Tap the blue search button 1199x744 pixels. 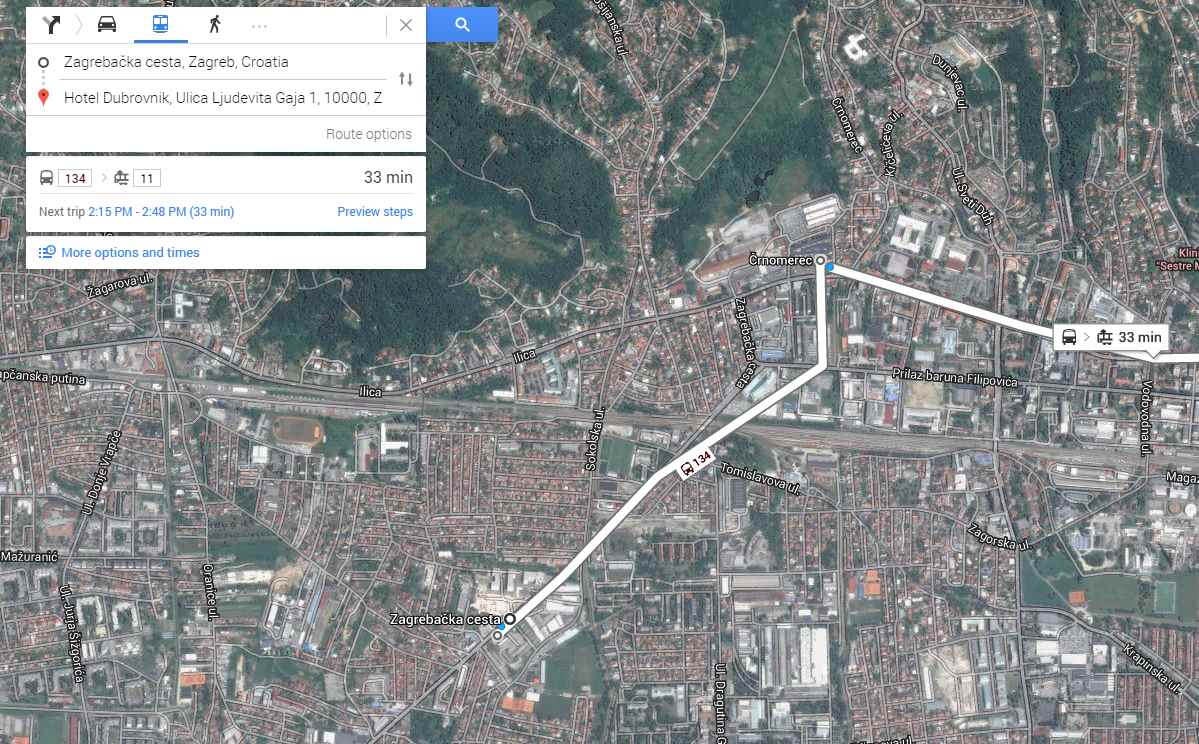pyautogui.click(x=462, y=25)
